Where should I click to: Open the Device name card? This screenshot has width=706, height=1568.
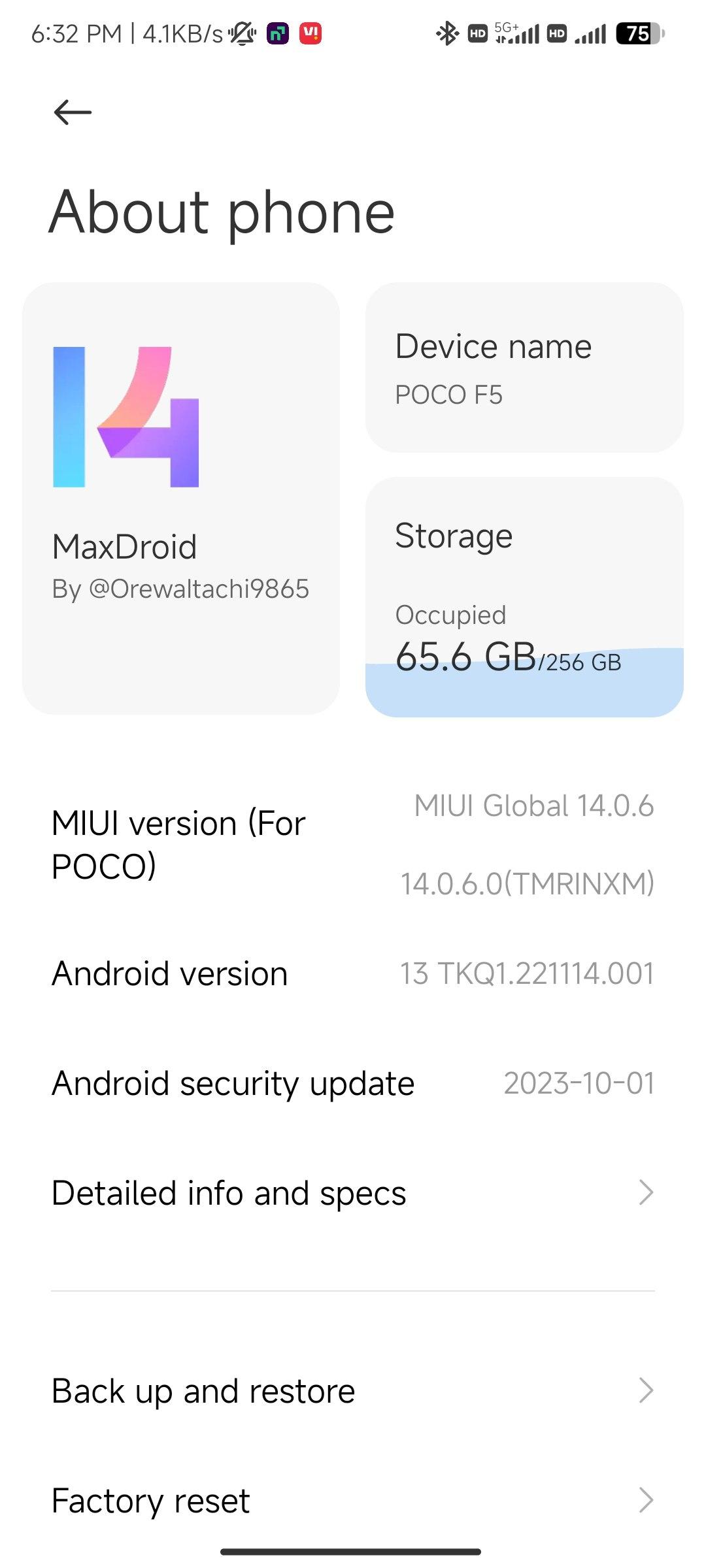coord(524,368)
